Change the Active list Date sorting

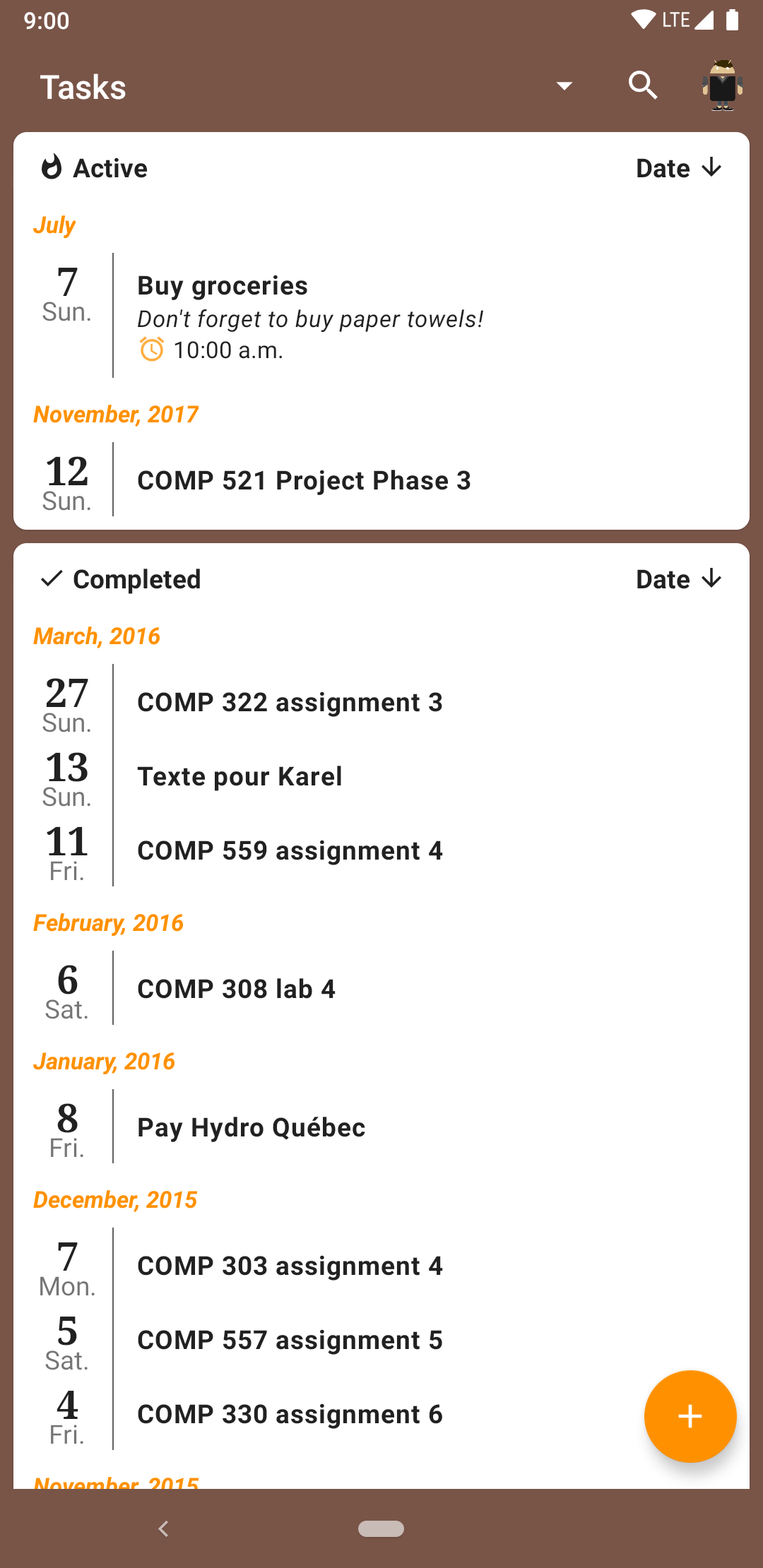(x=678, y=168)
